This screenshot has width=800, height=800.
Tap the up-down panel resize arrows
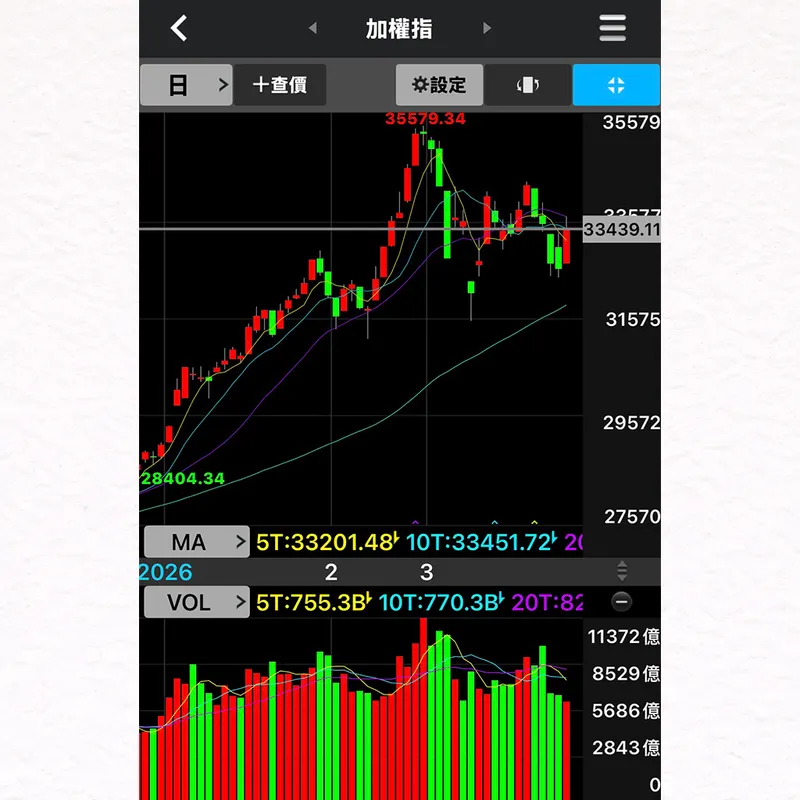pyautogui.click(x=622, y=571)
